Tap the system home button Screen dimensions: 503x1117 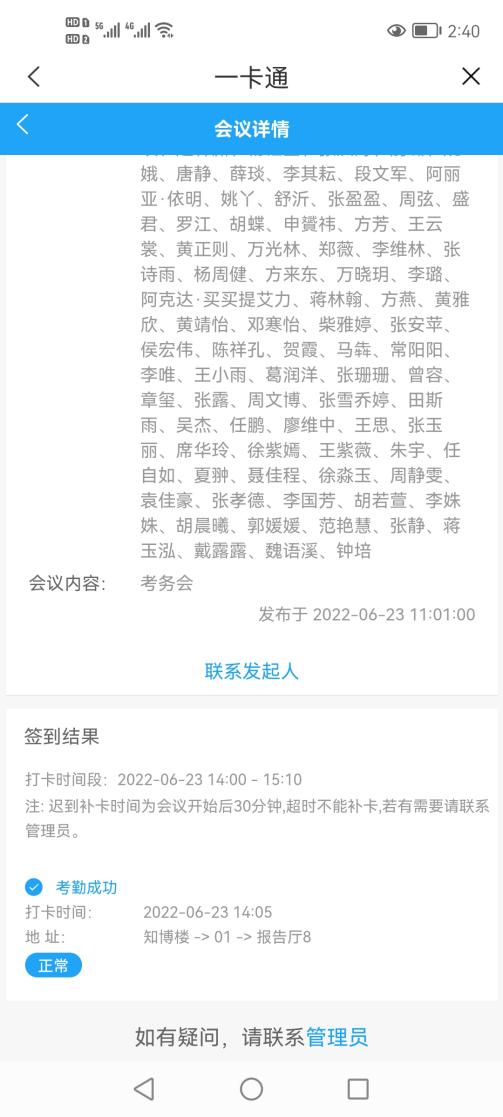(x=252, y=1089)
